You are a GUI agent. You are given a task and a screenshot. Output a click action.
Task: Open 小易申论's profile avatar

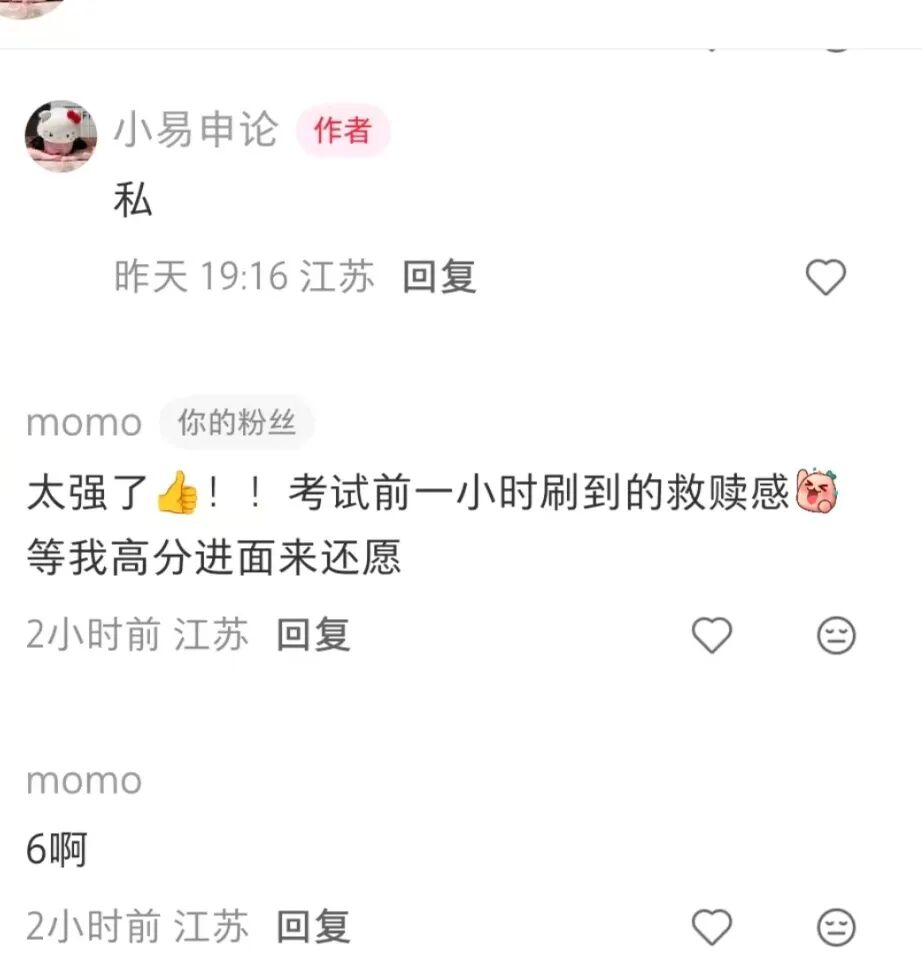pyautogui.click(x=60, y=136)
